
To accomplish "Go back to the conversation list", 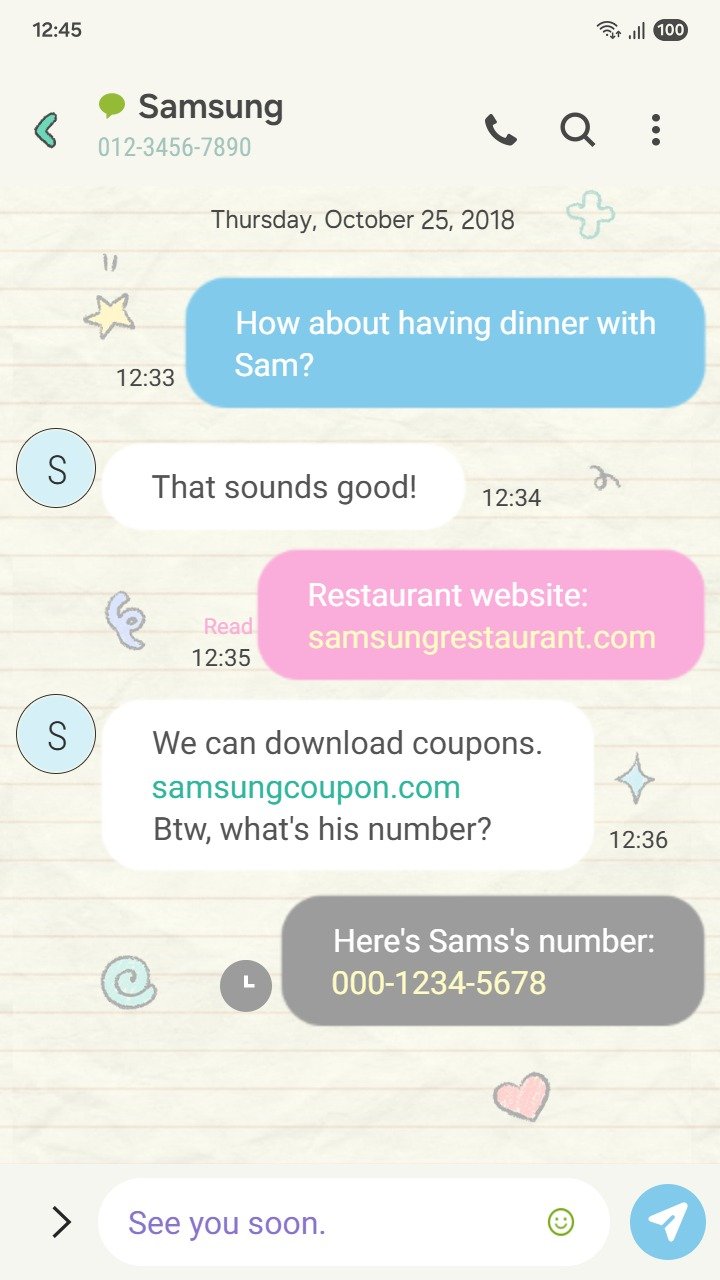I will [46, 130].
